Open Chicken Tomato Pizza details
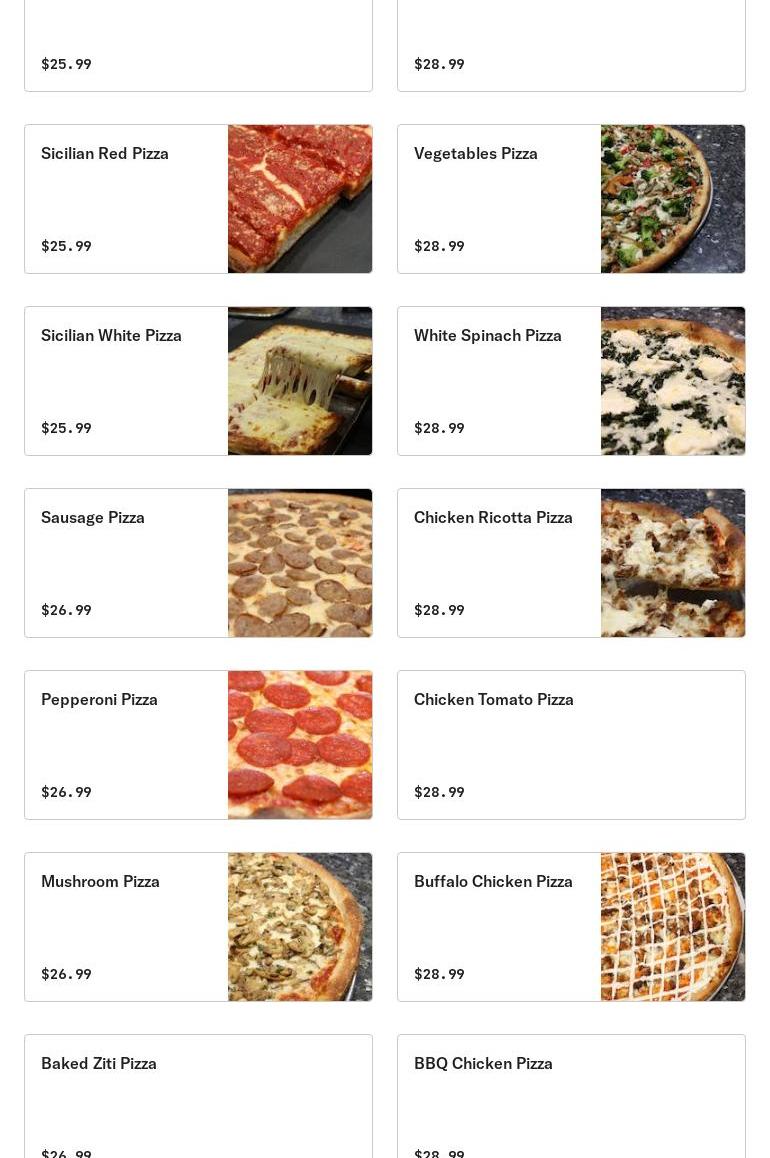Viewport: 770px width, 1158px height. tap(571, 745)
